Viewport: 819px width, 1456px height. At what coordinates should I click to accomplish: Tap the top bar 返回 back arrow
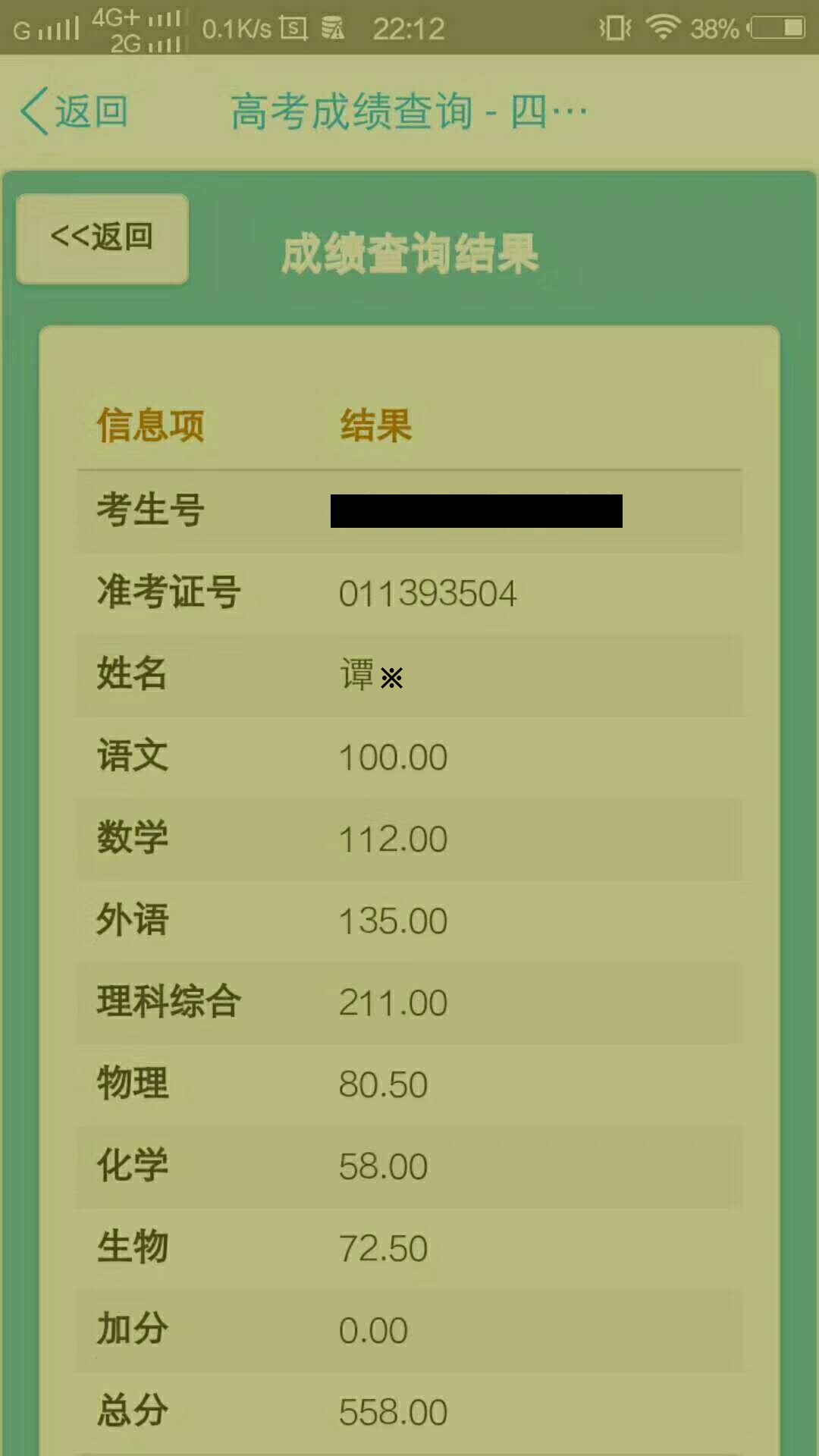[72, 111]
